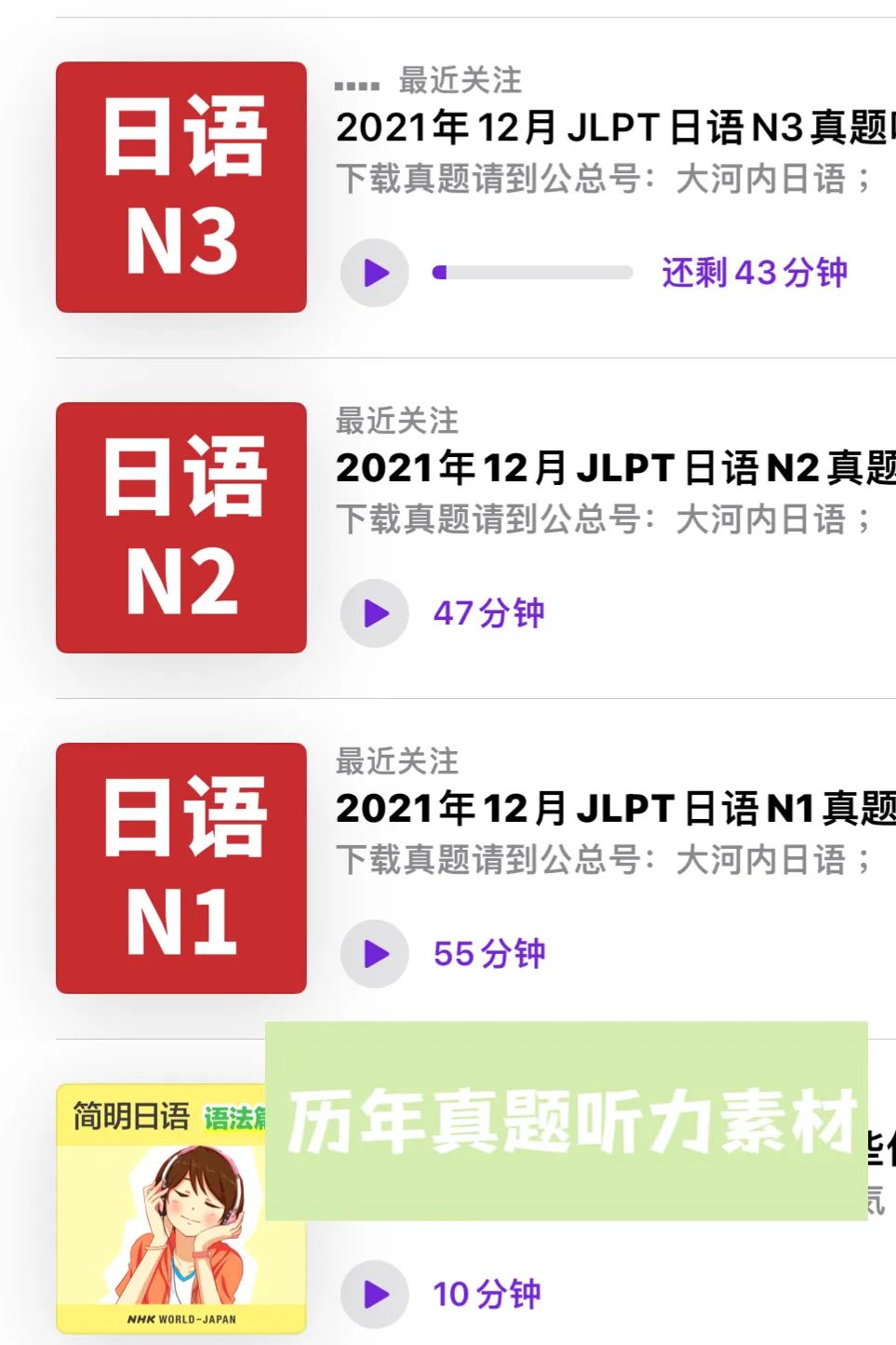Open the 日语 N1 cover artwork

click(x=181, y=867)
